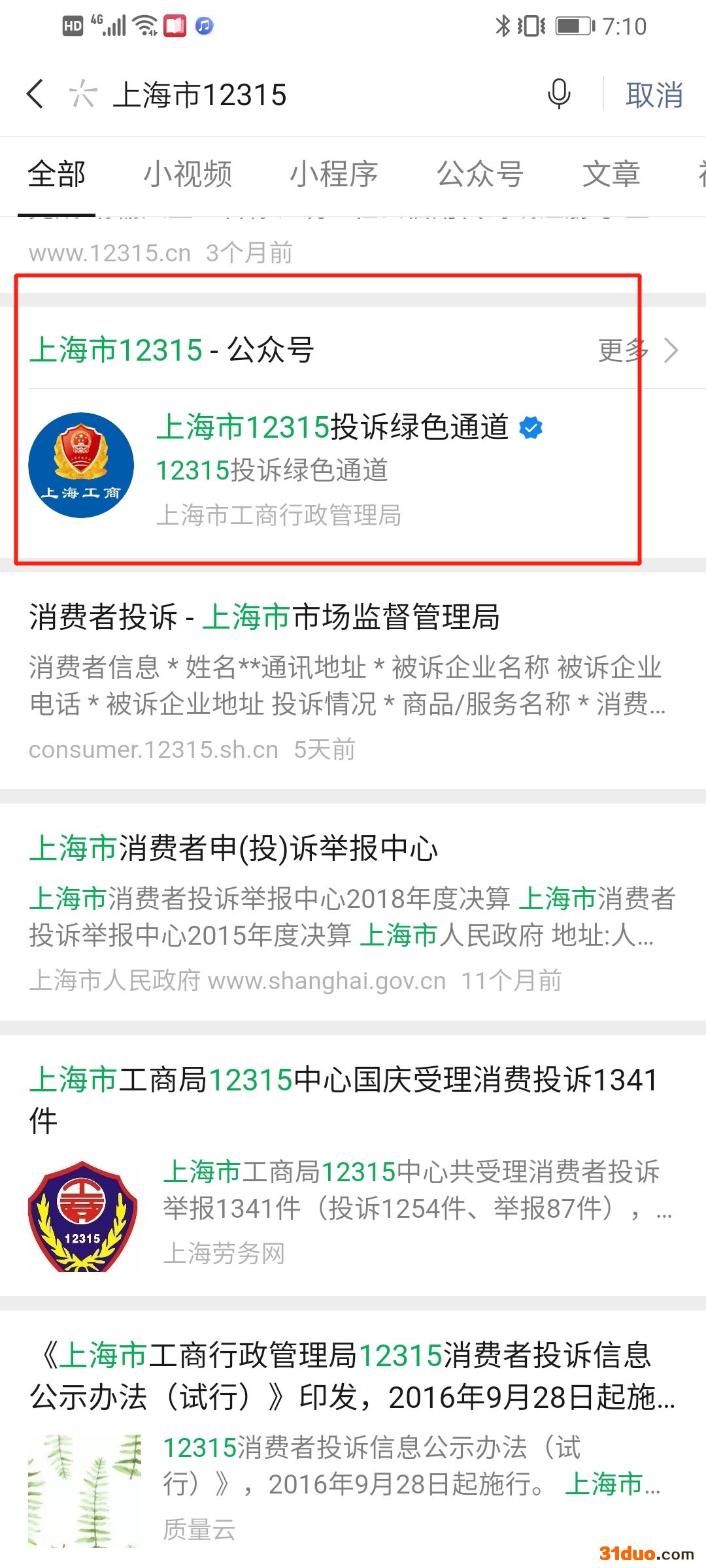Open article about 国庆受理消费投诉1341件
The image size is (706, 1568).
(343, 1081)
